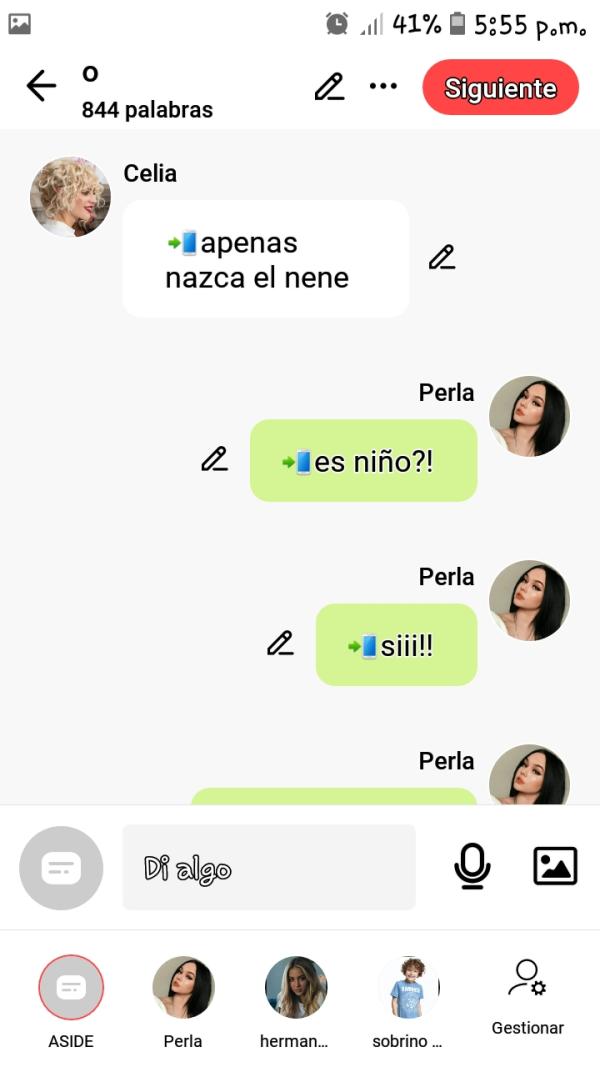
Task: Focus the "Di algo" text field
Action: 268,867
